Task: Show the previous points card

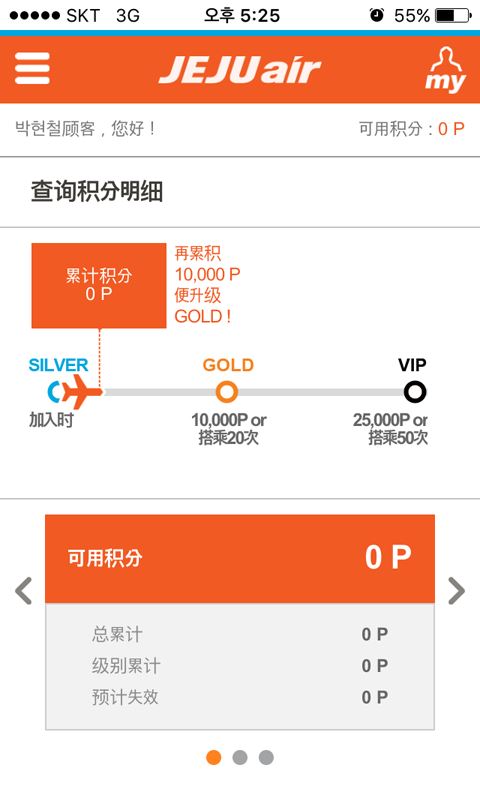Action: click(23, 591)
